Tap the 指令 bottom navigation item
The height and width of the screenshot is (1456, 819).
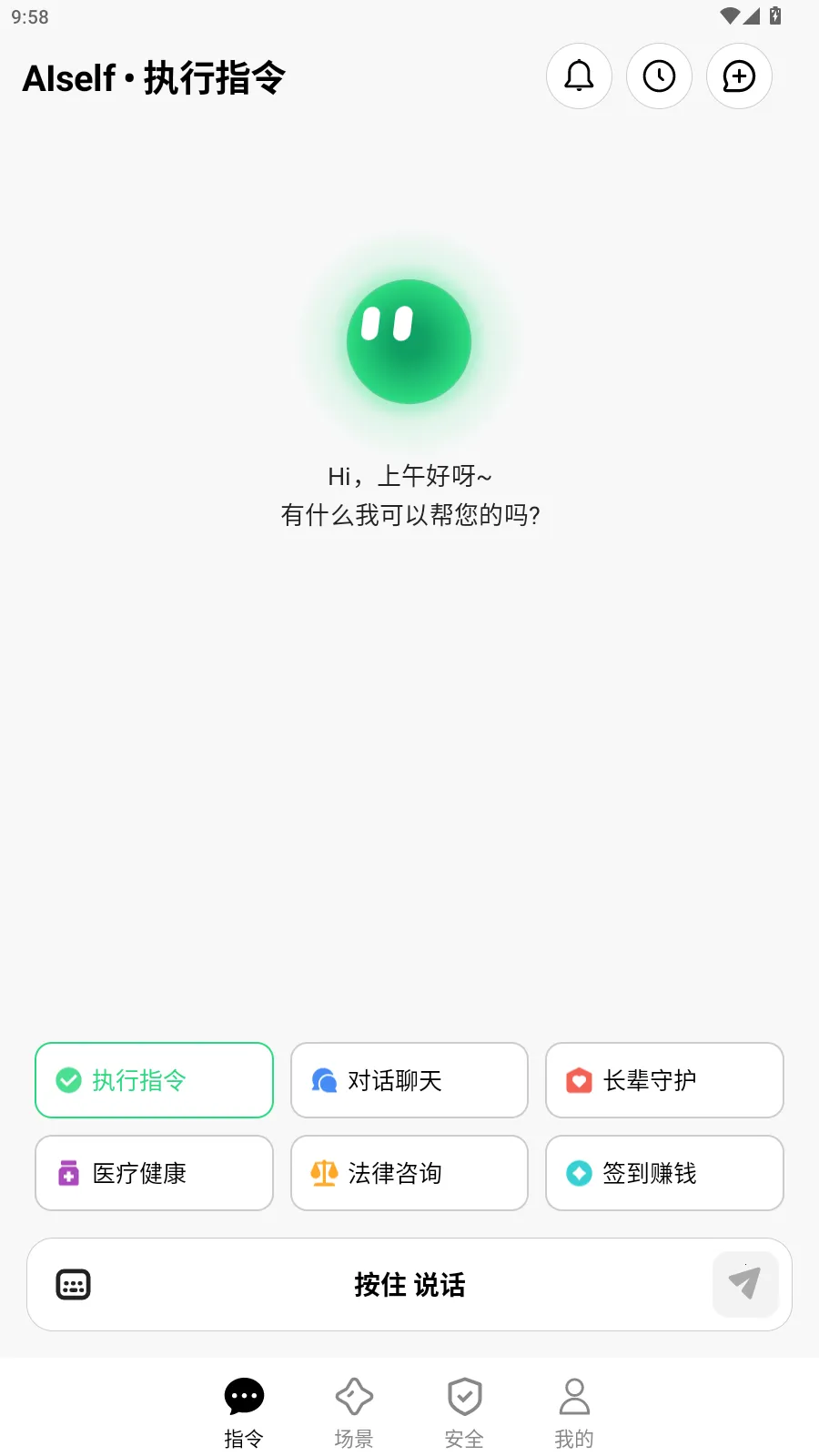click(243, 1409)
